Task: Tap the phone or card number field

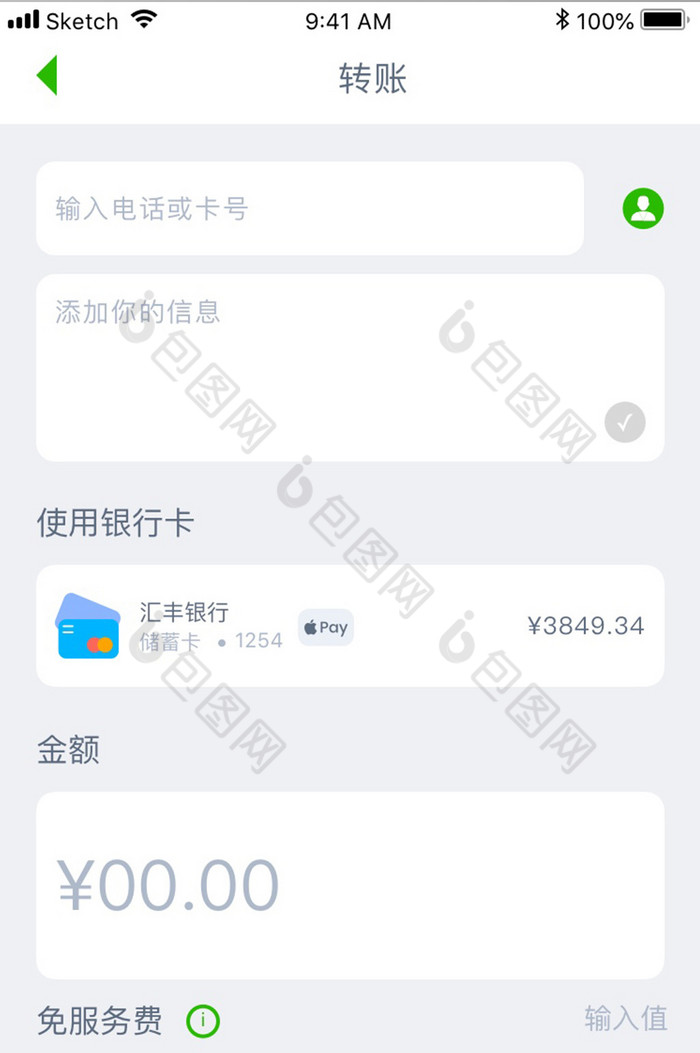Action: coord(309,209)
